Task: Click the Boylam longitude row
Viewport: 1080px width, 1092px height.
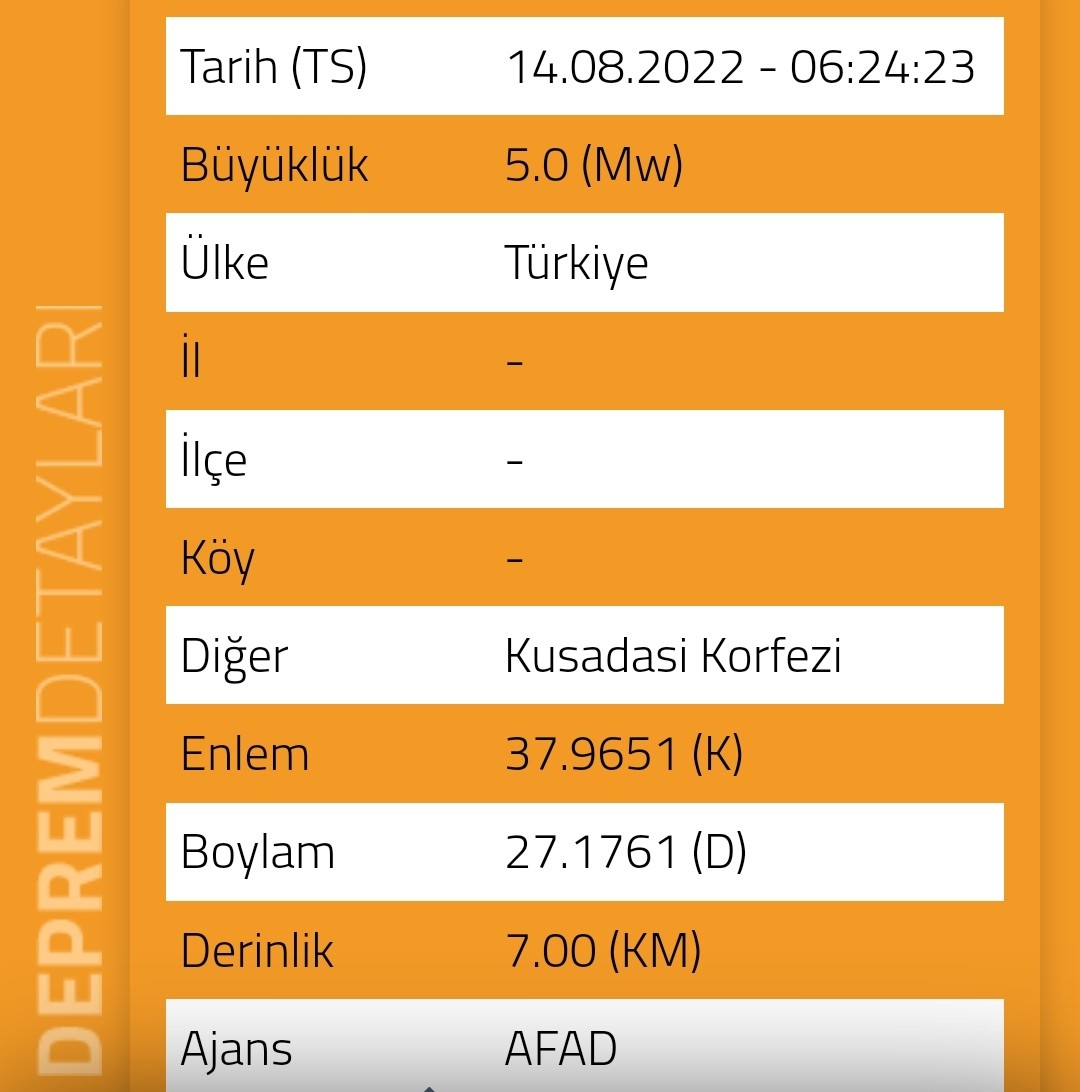Action: 257,851
